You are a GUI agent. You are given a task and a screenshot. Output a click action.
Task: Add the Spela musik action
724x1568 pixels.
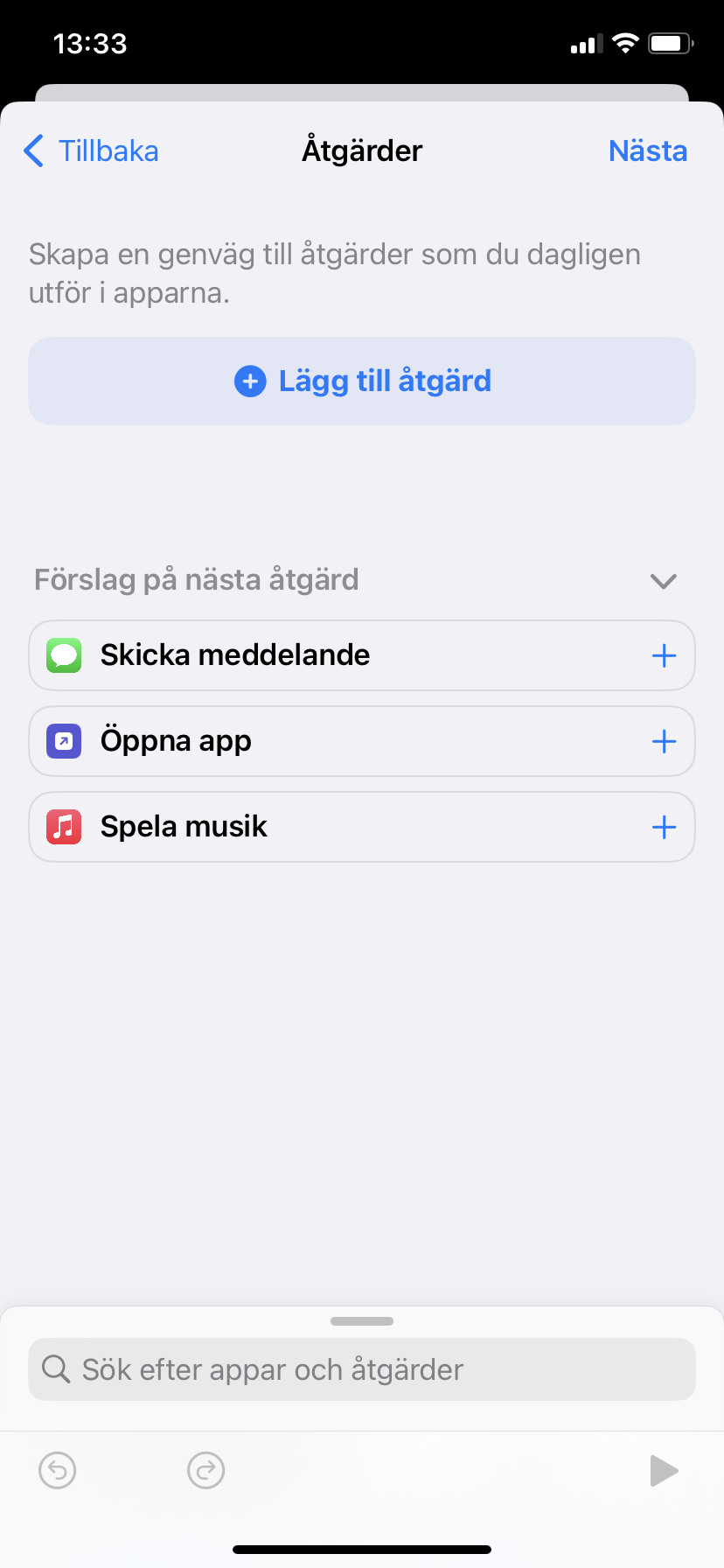click(x=664, y=827)
